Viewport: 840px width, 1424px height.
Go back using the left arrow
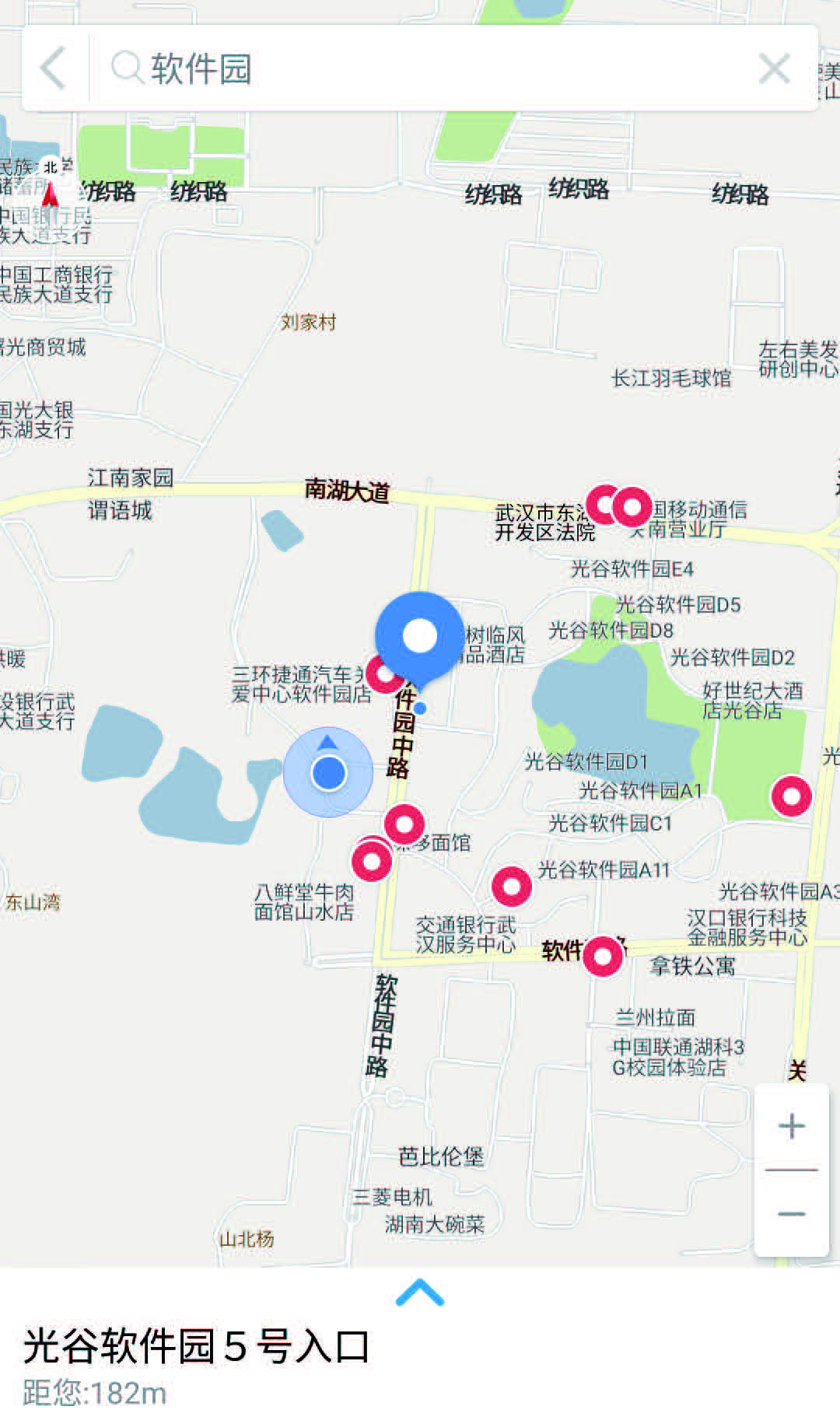click(54, 68)
